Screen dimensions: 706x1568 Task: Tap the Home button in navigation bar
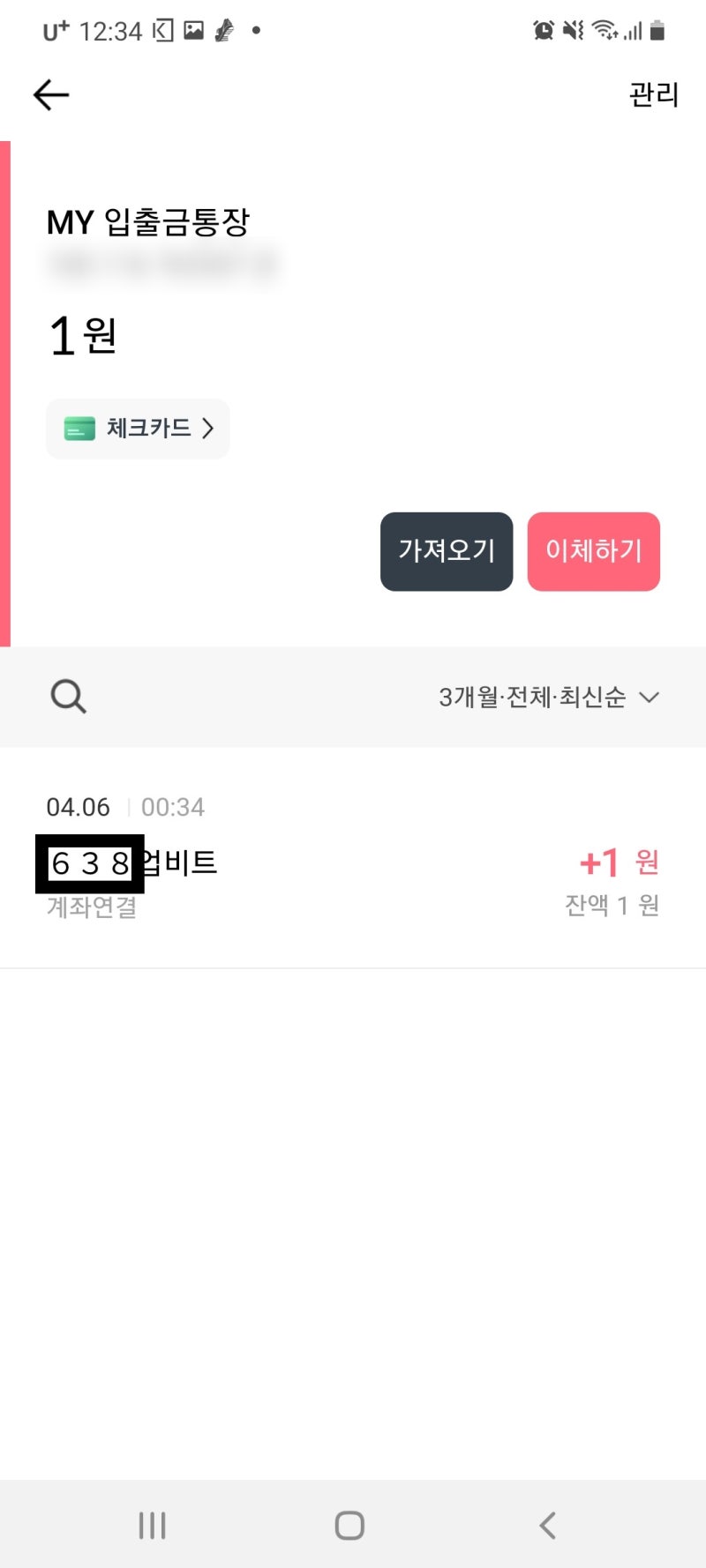350,1523
